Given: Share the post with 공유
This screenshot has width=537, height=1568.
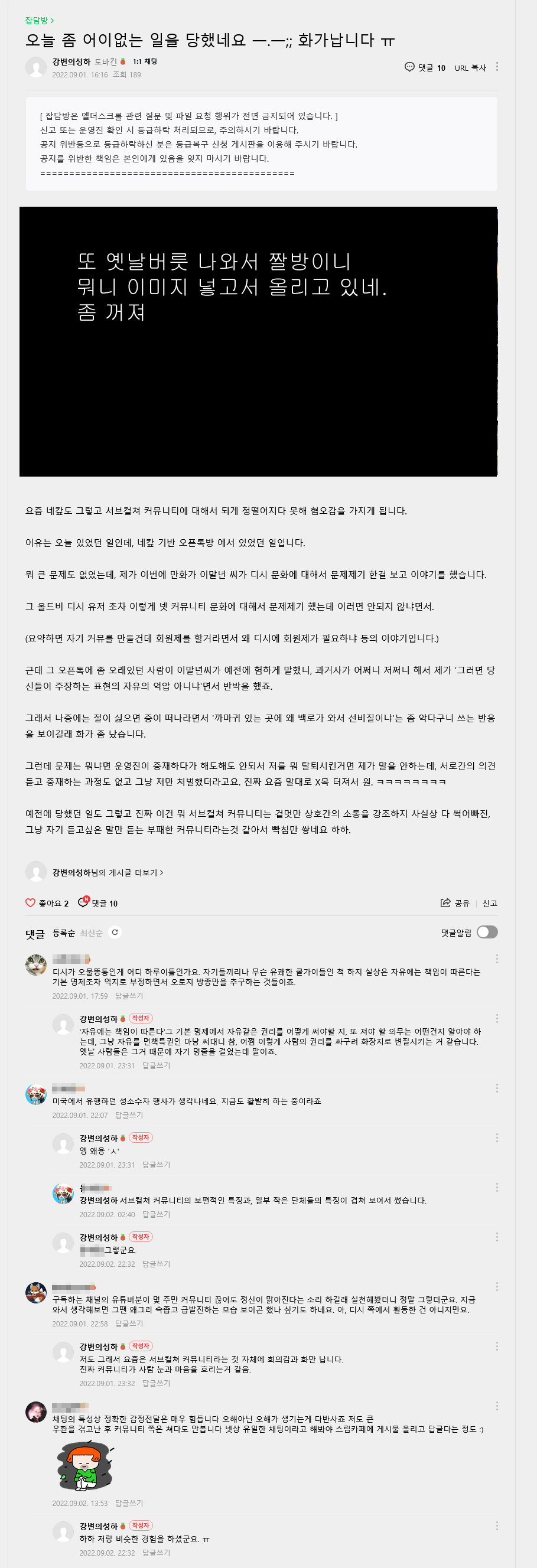Looking at the screenshot, I should coord(455,902).
